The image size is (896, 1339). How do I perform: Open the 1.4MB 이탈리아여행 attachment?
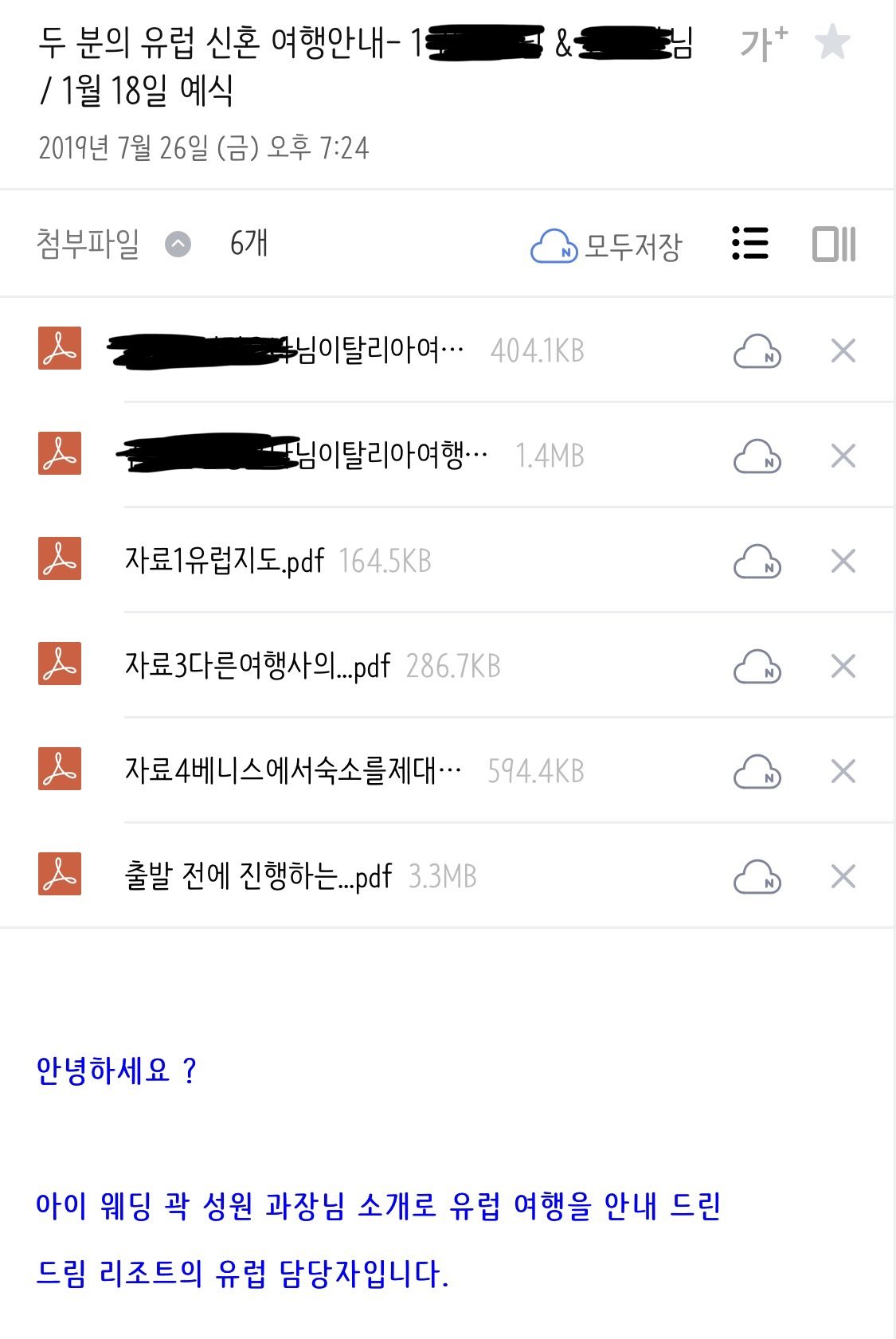pos(301,456)
